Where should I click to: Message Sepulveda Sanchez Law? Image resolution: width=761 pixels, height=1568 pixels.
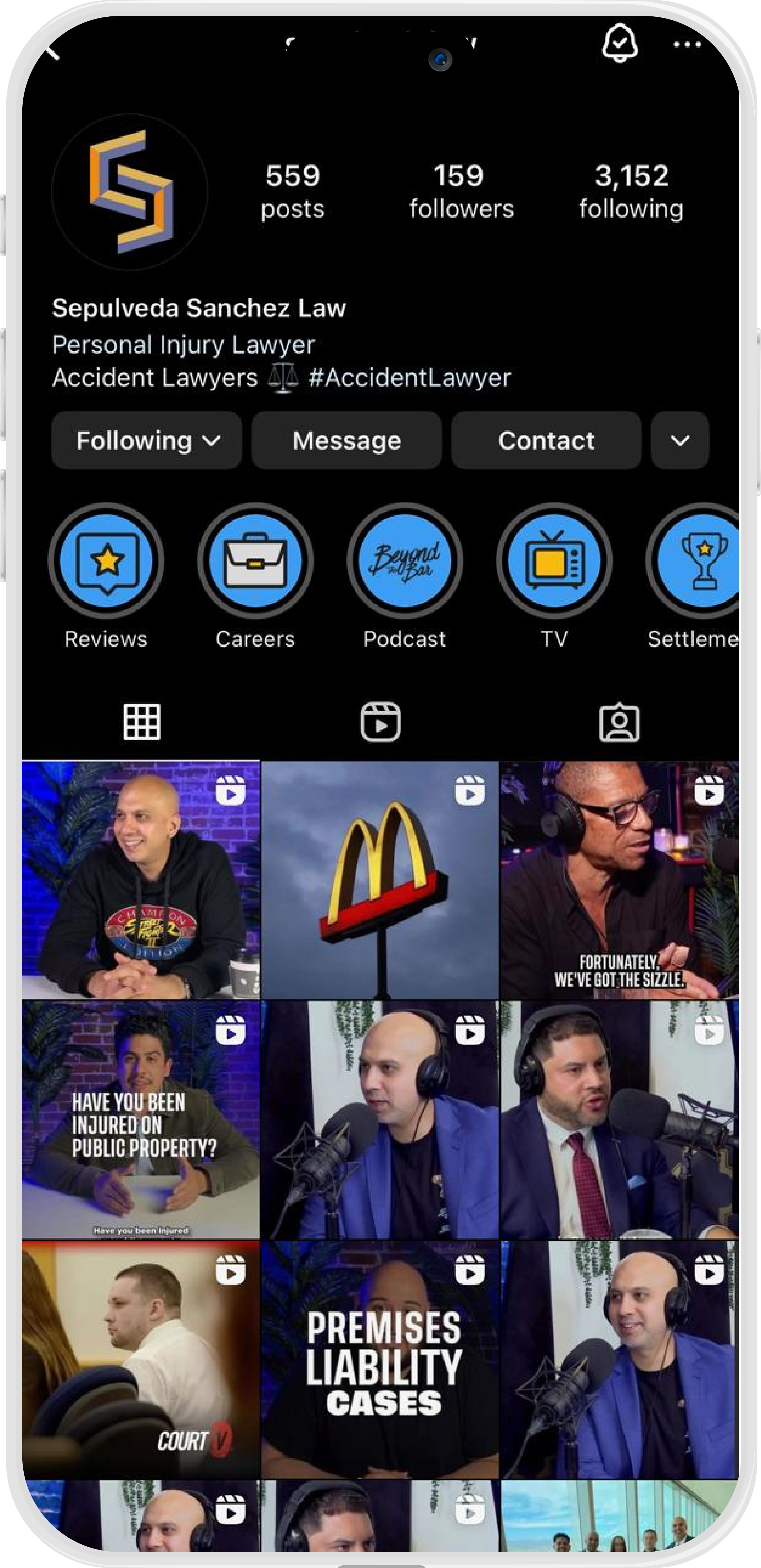[346, 441]
